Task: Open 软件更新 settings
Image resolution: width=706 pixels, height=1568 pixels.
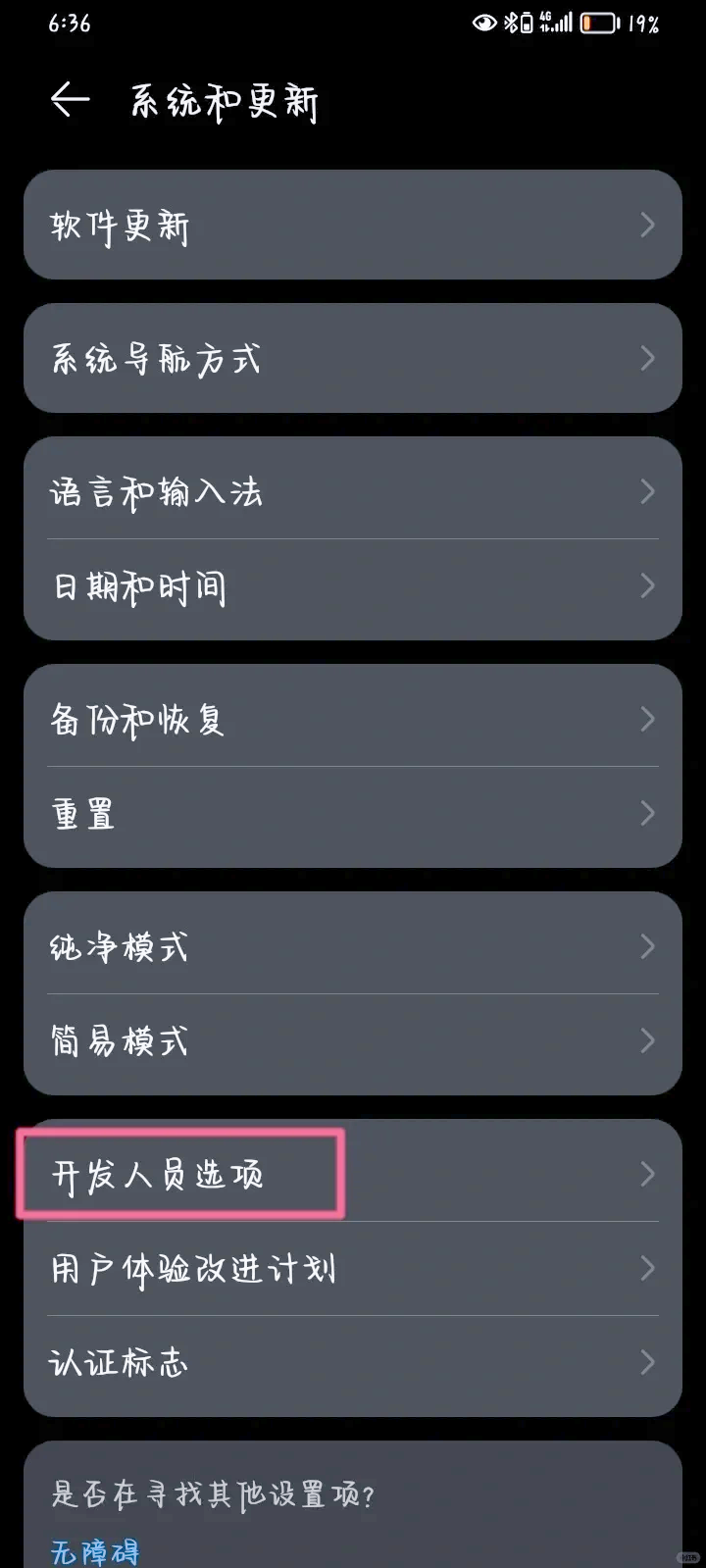Action: [x=353, y=226]
